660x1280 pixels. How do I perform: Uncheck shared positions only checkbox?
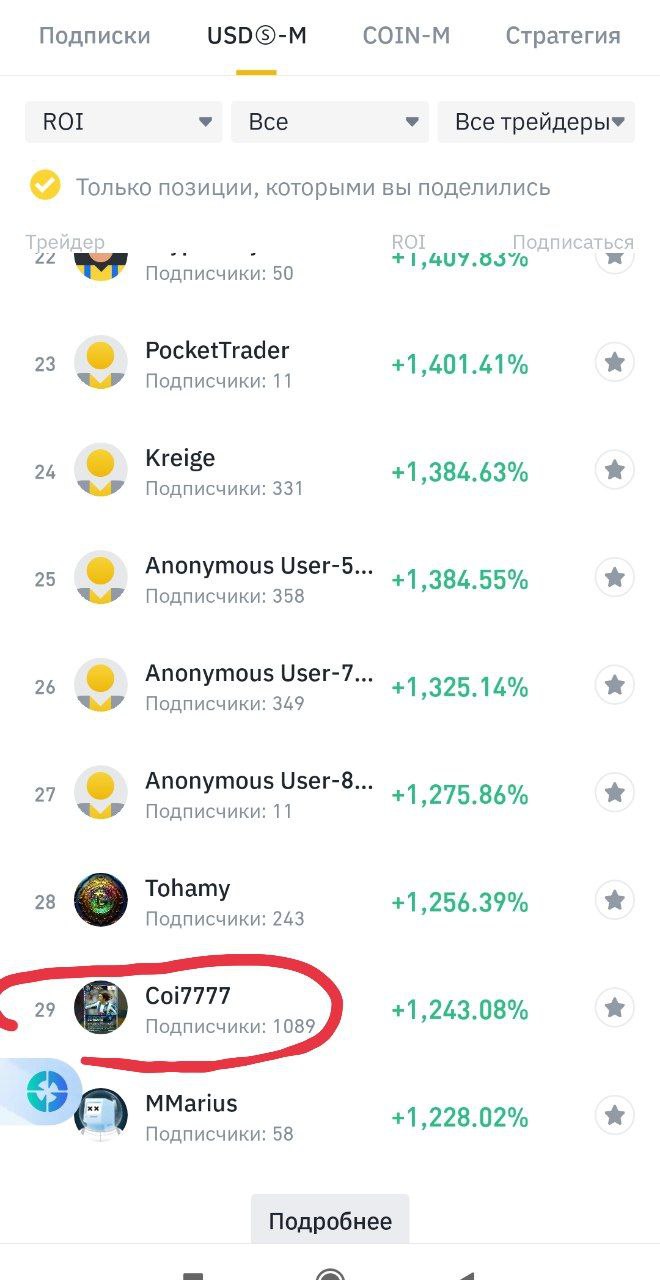coord(45,186)
